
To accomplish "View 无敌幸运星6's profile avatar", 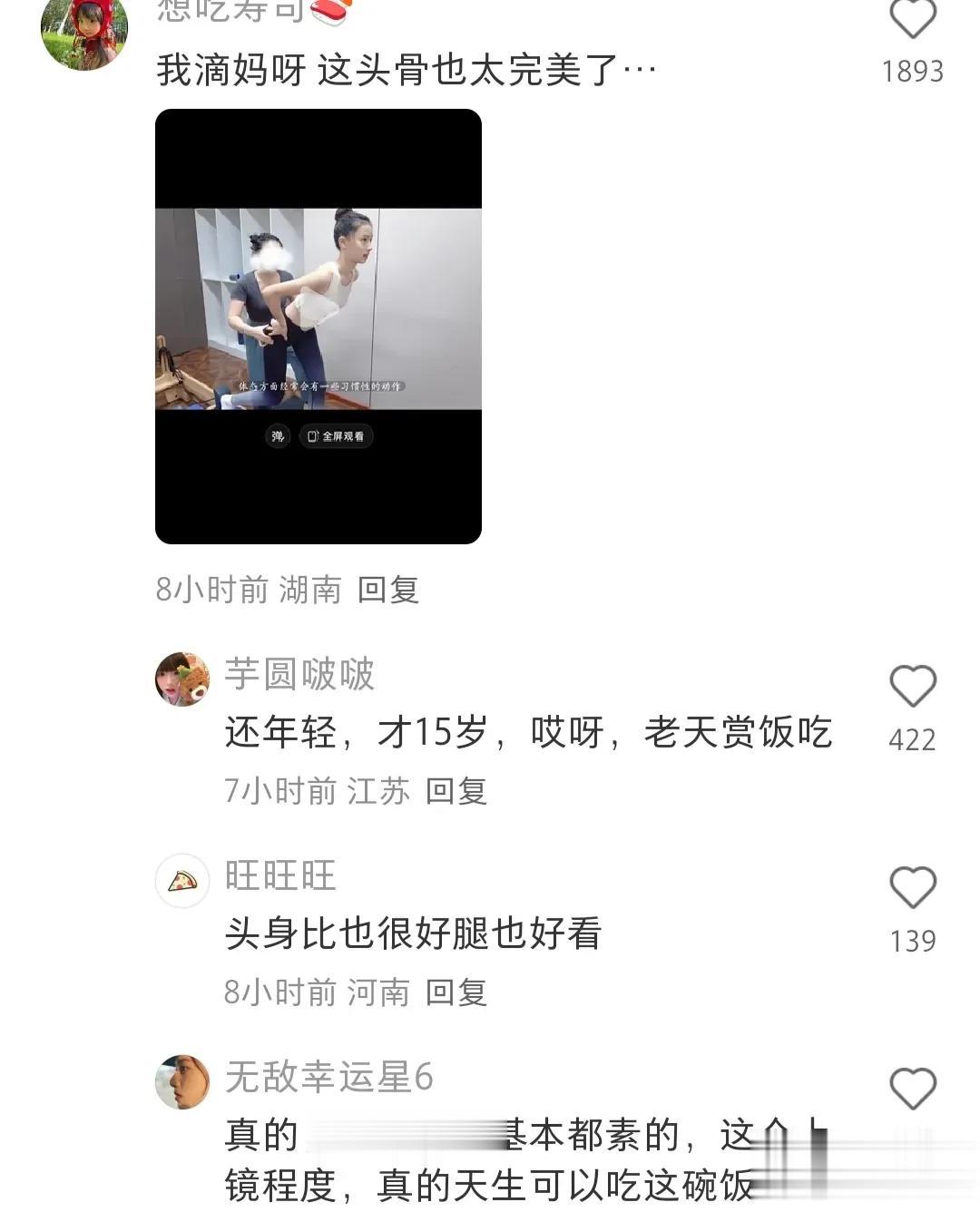I will coord(182,1081).
